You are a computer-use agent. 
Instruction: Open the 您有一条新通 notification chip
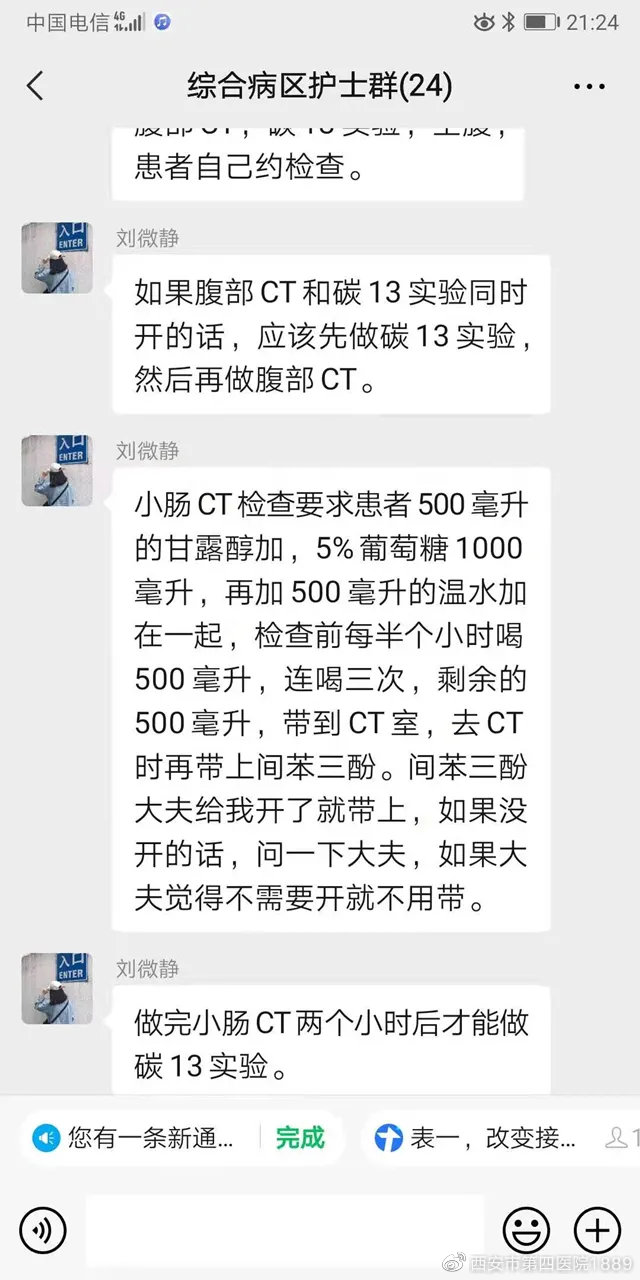138,1138
